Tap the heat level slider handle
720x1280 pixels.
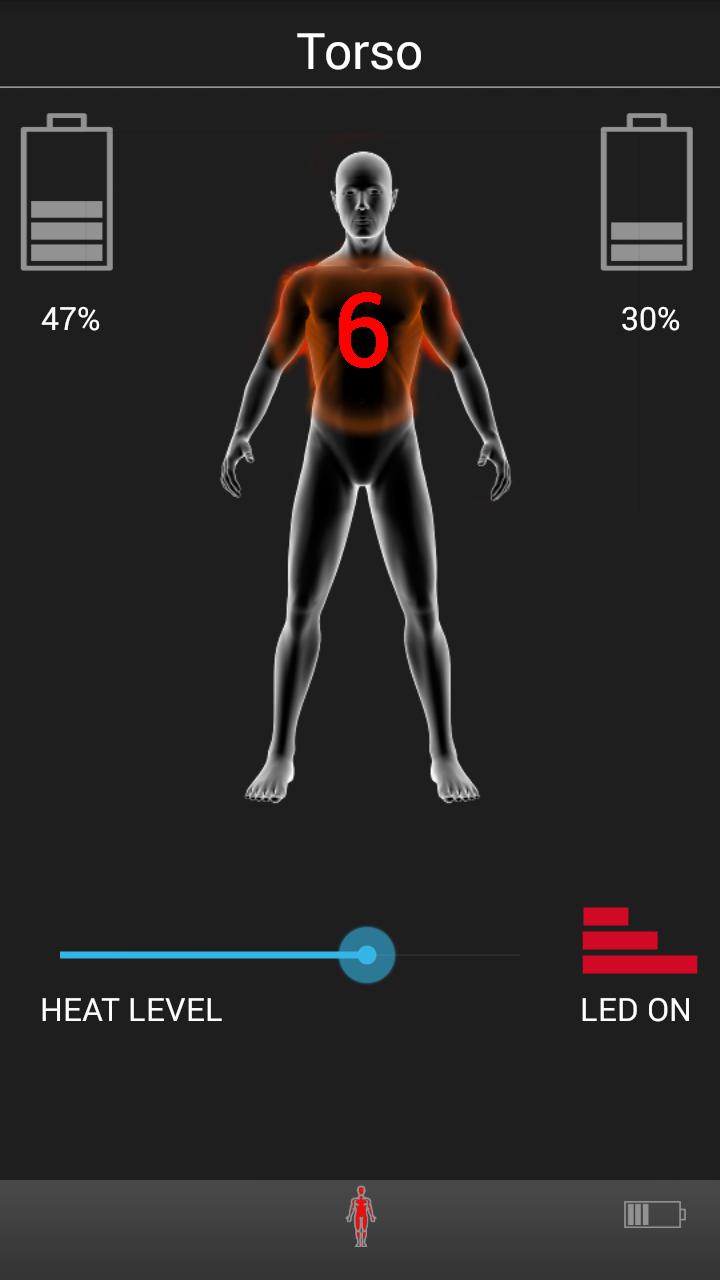[367, 955]
